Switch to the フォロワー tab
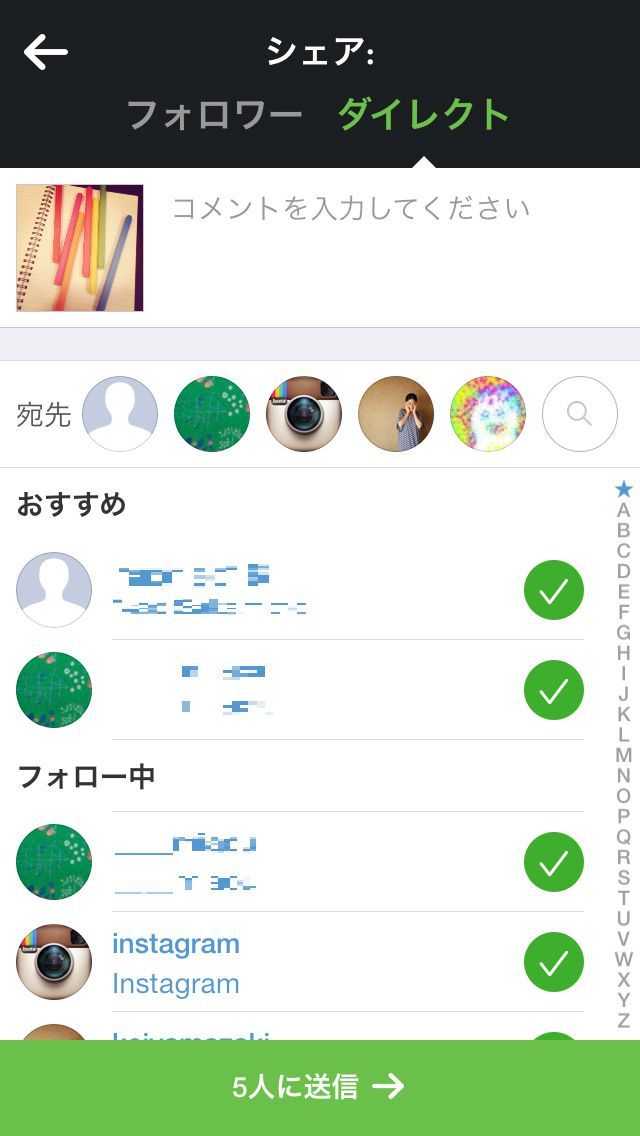Screen dimensions: 640x1136 (214, 116)
